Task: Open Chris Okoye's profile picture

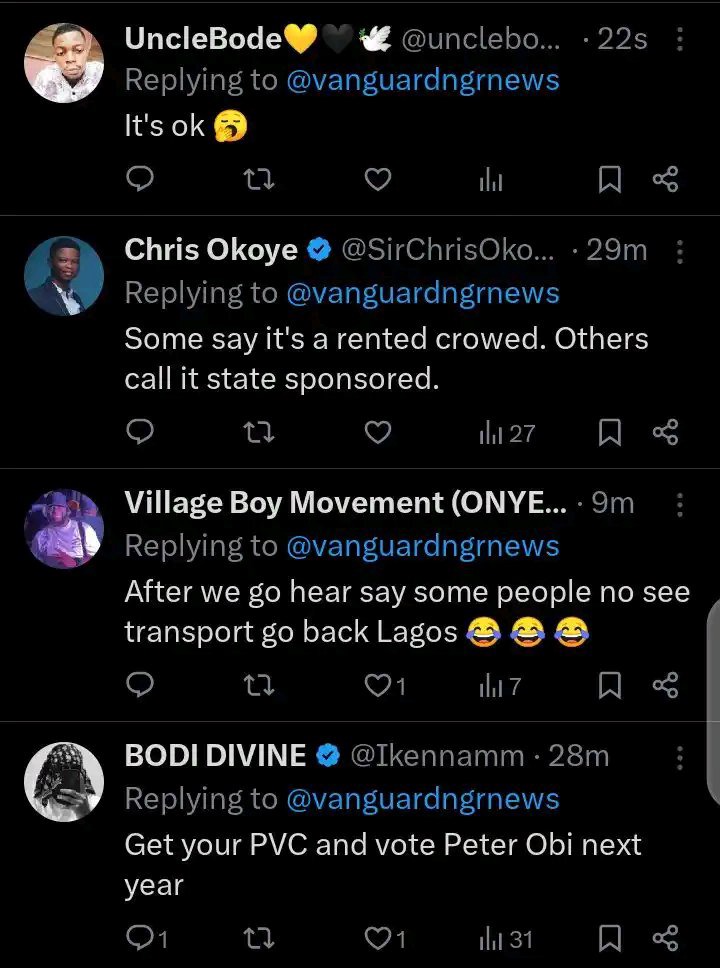Action: 64,276
